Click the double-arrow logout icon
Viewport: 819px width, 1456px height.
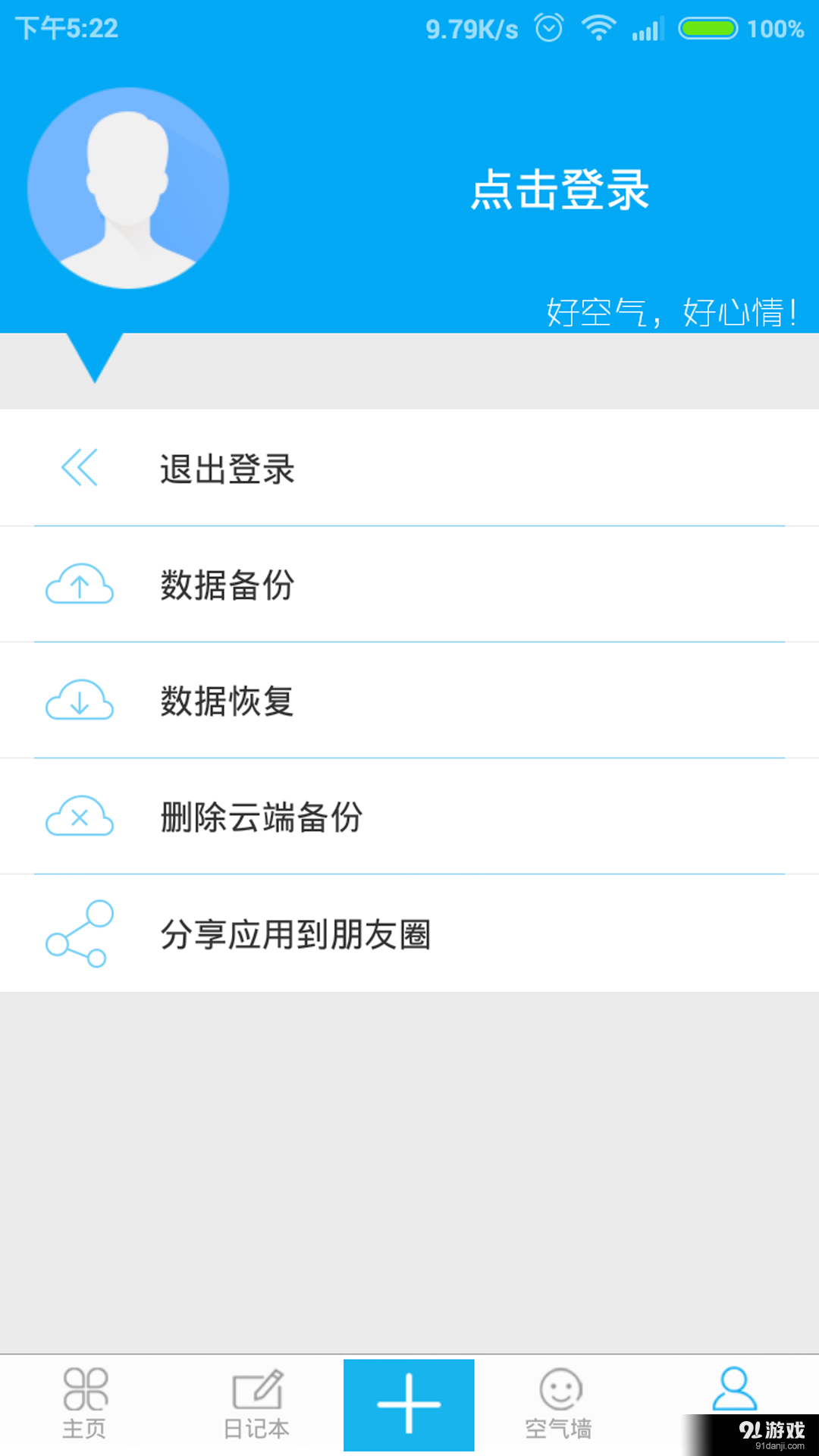click(79, 468)
